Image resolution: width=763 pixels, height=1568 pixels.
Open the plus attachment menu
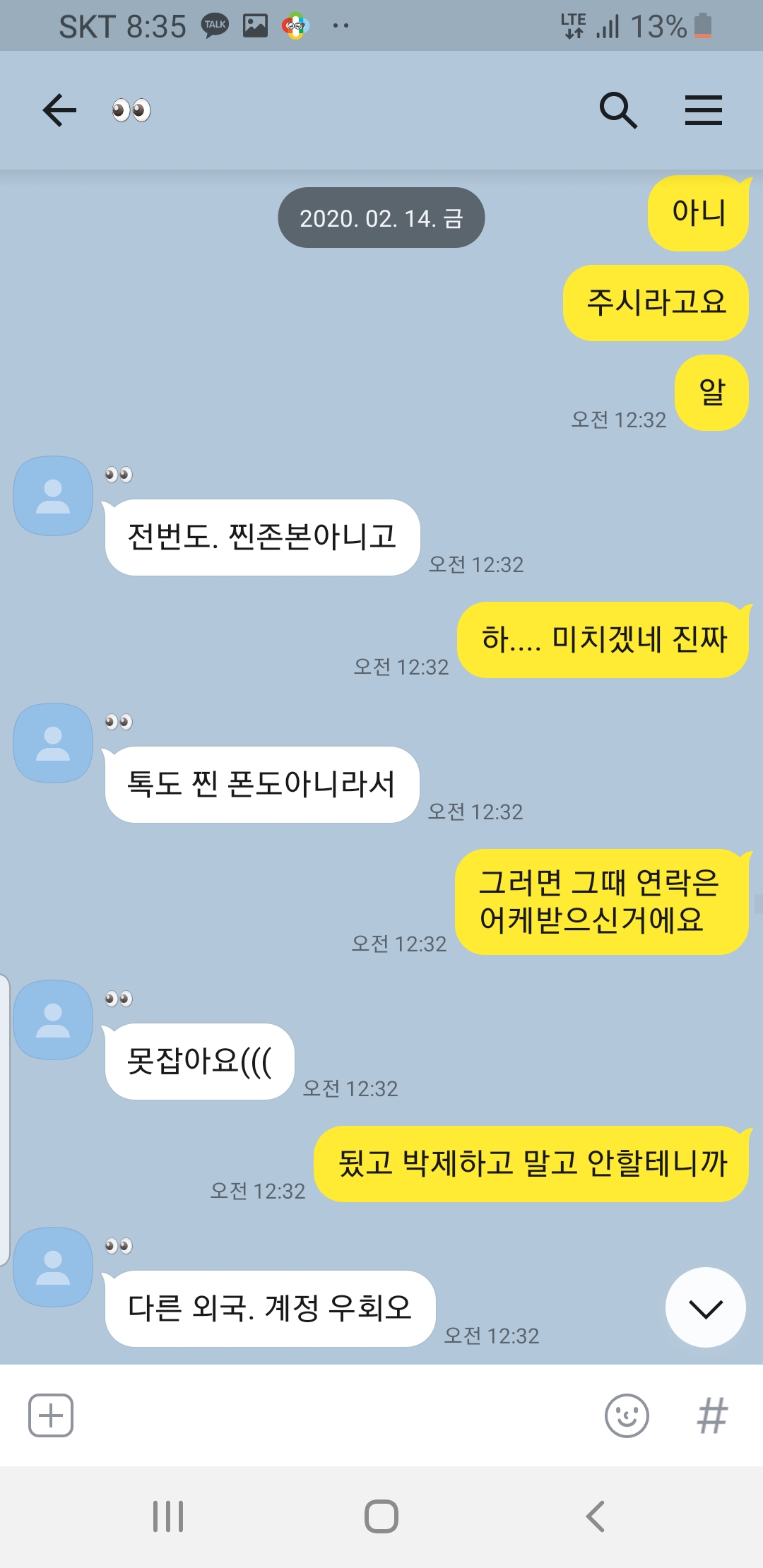coord(51,1415)
